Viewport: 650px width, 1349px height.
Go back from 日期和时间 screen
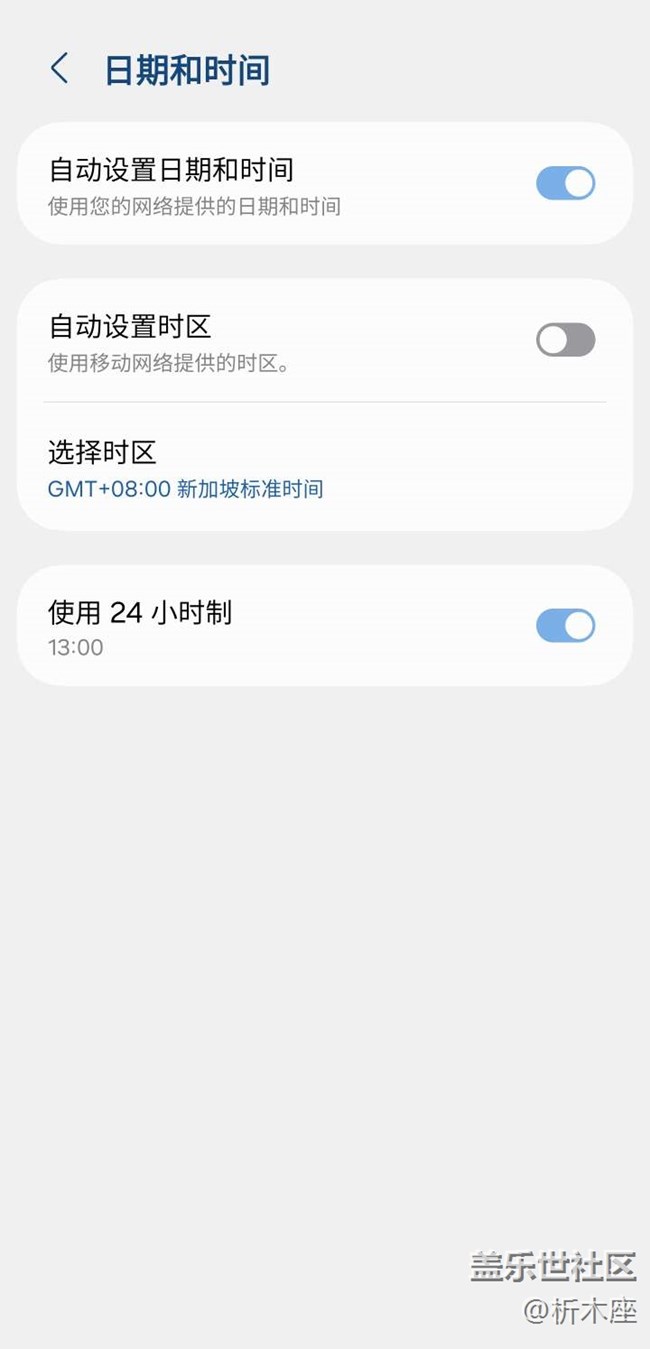[x=59, y=69]
